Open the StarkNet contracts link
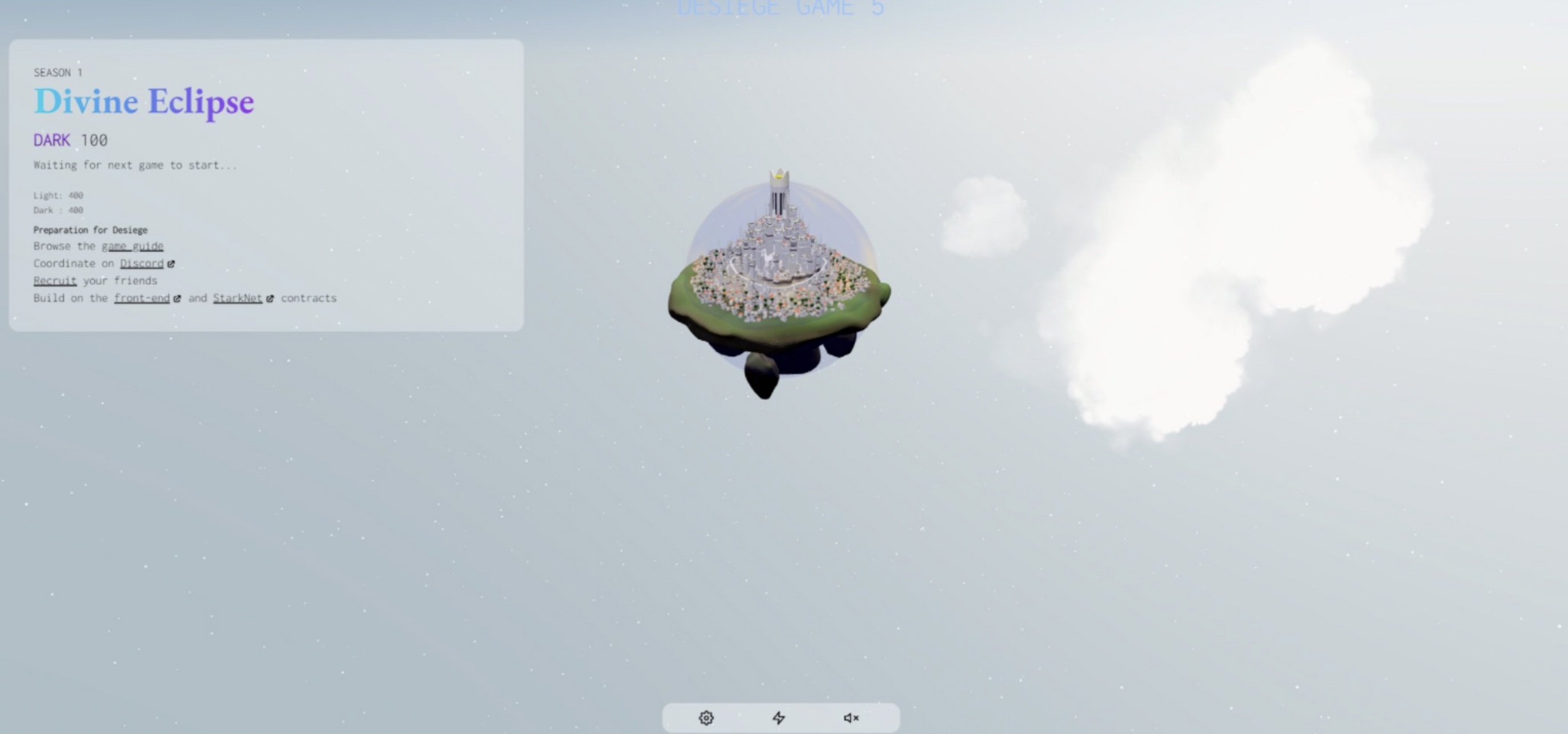The image size is (1568, 734). click(x=238, y=299)
